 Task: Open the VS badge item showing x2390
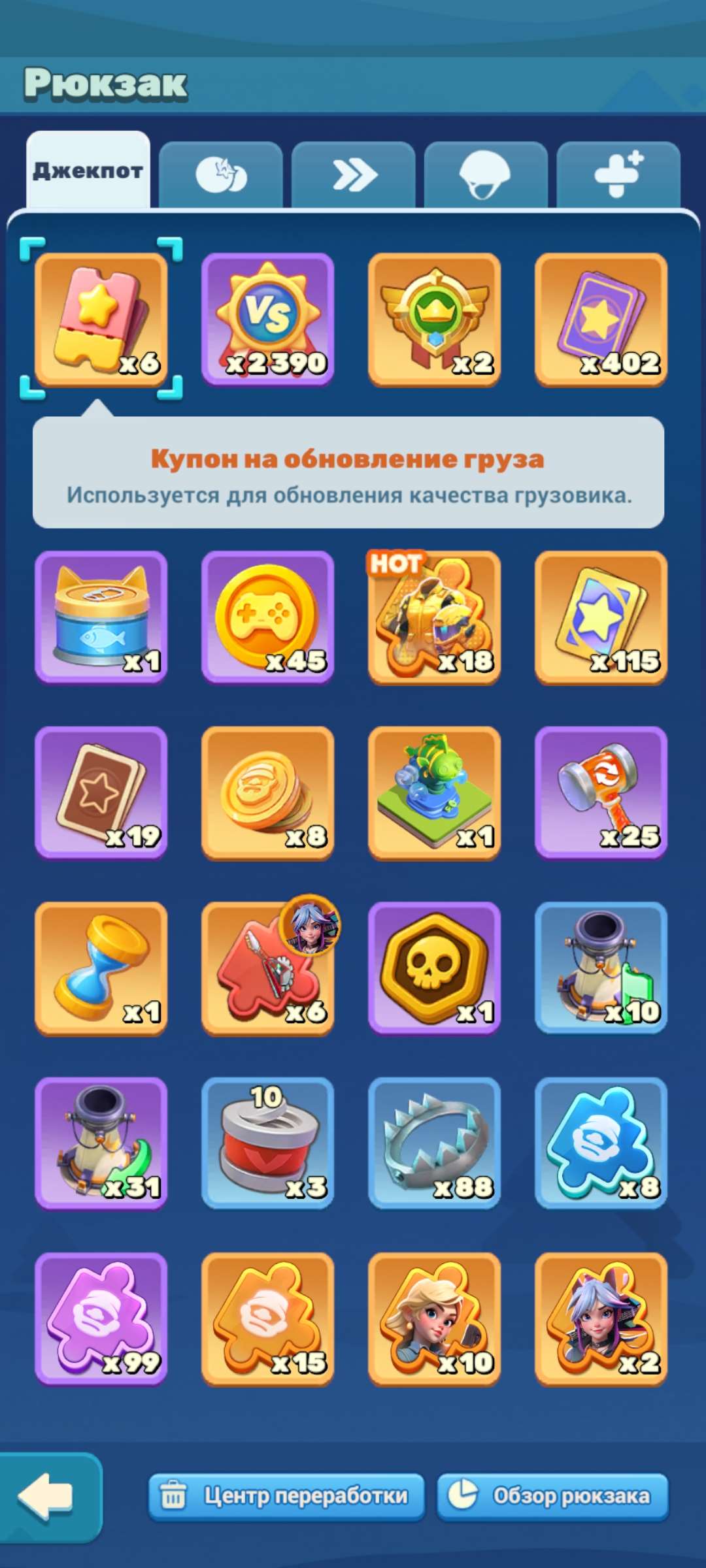[267, 317]
